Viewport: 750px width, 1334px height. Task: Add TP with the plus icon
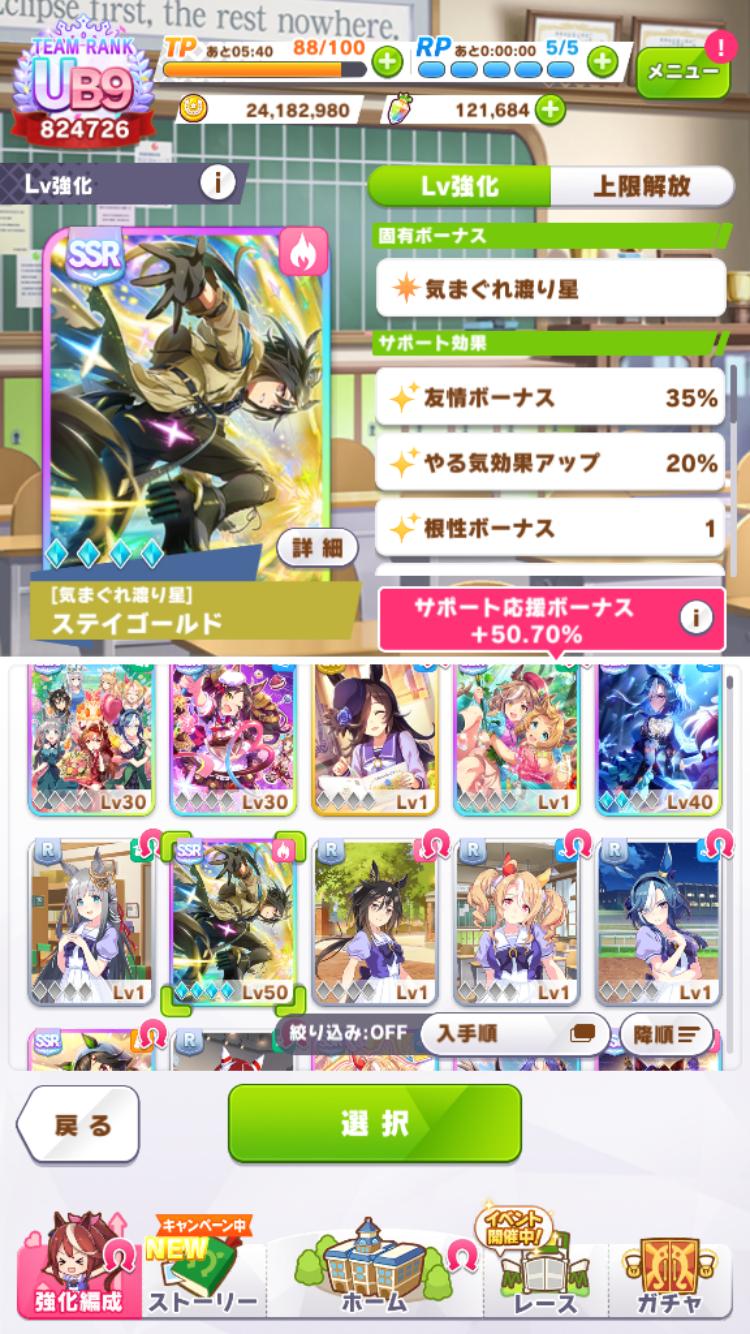tap(388, 62)
